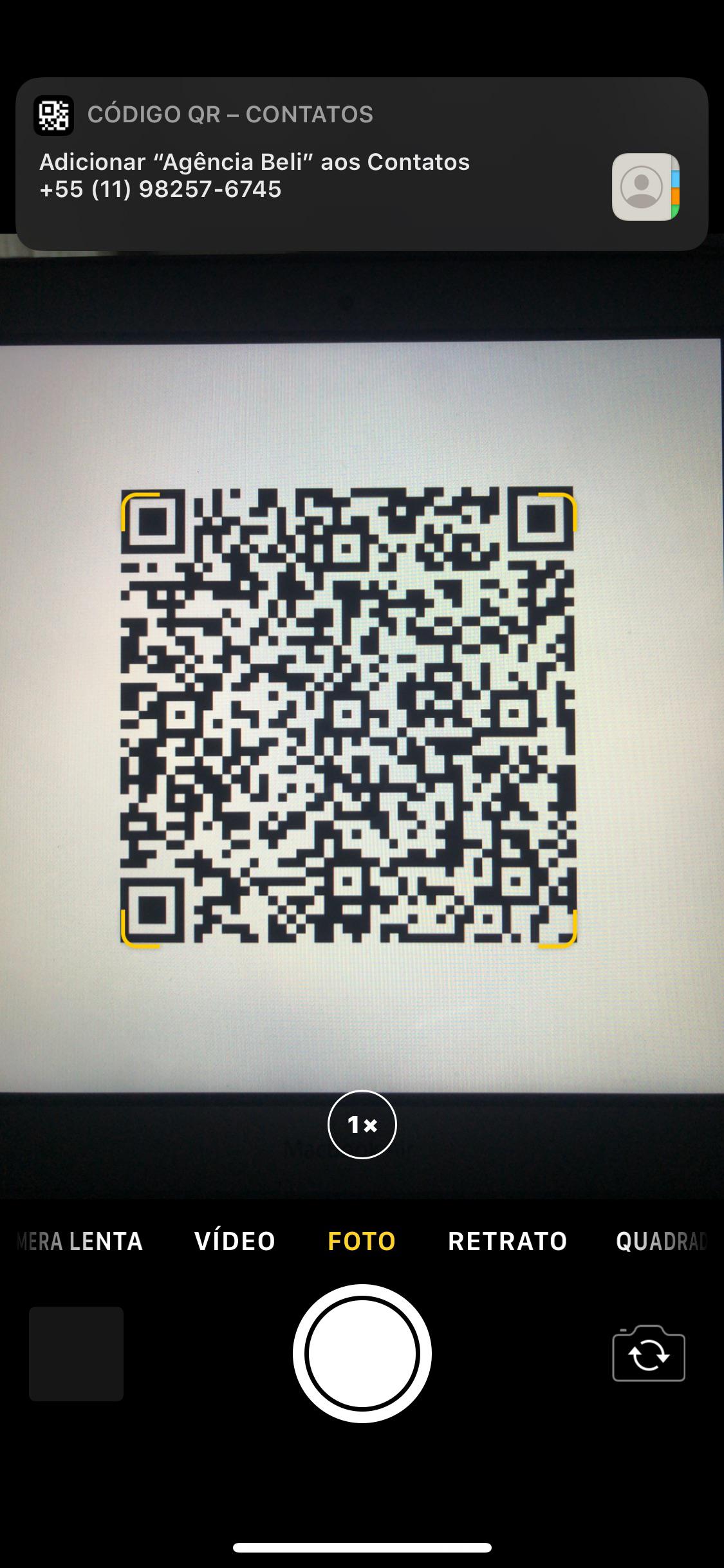This screenshot has height=1568, width=724.
Task: Select the Câmera Lenta mode
Action: 80,1241
